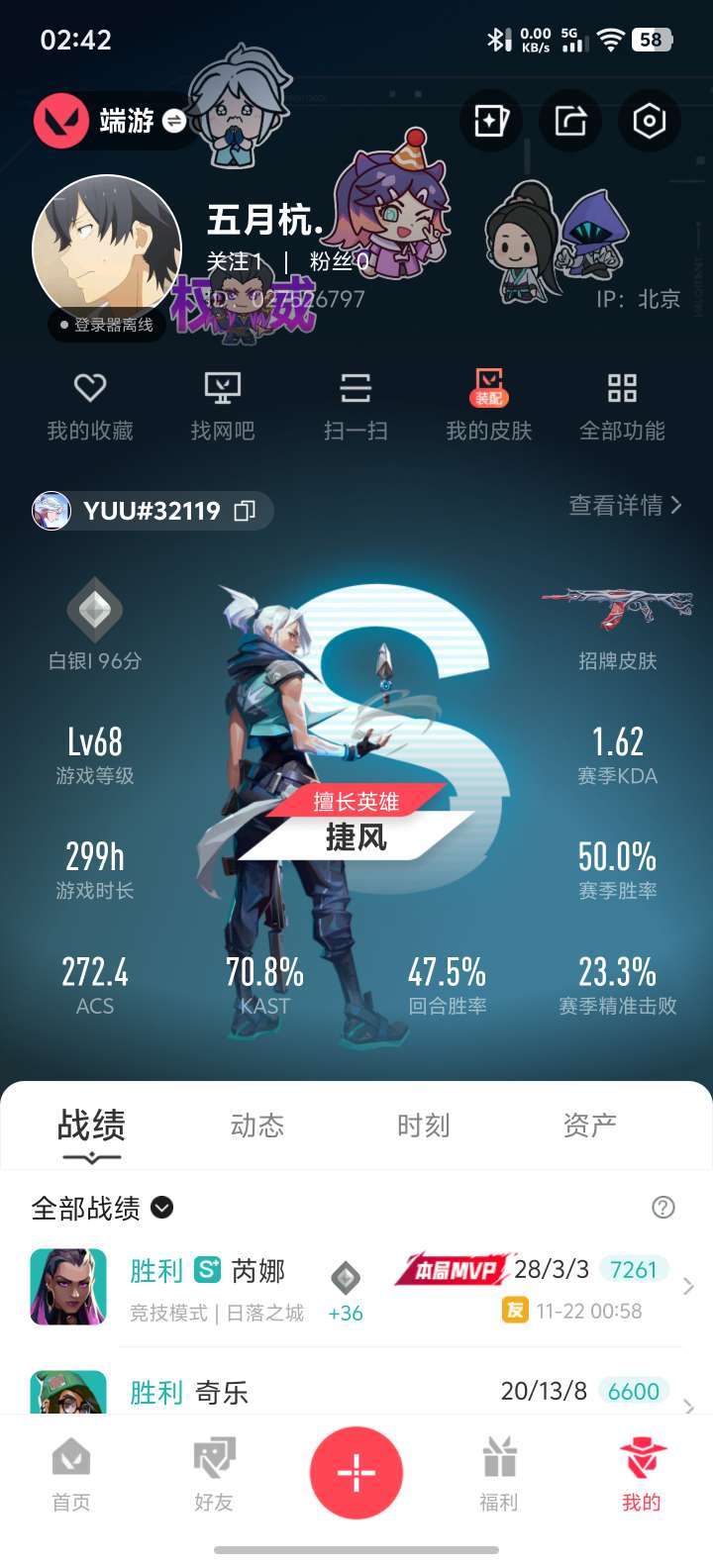Image resolution: width=713 pixels, height=1568 pixels.
Task: Switch to the 资产 tab
Action: point(590,1126)
